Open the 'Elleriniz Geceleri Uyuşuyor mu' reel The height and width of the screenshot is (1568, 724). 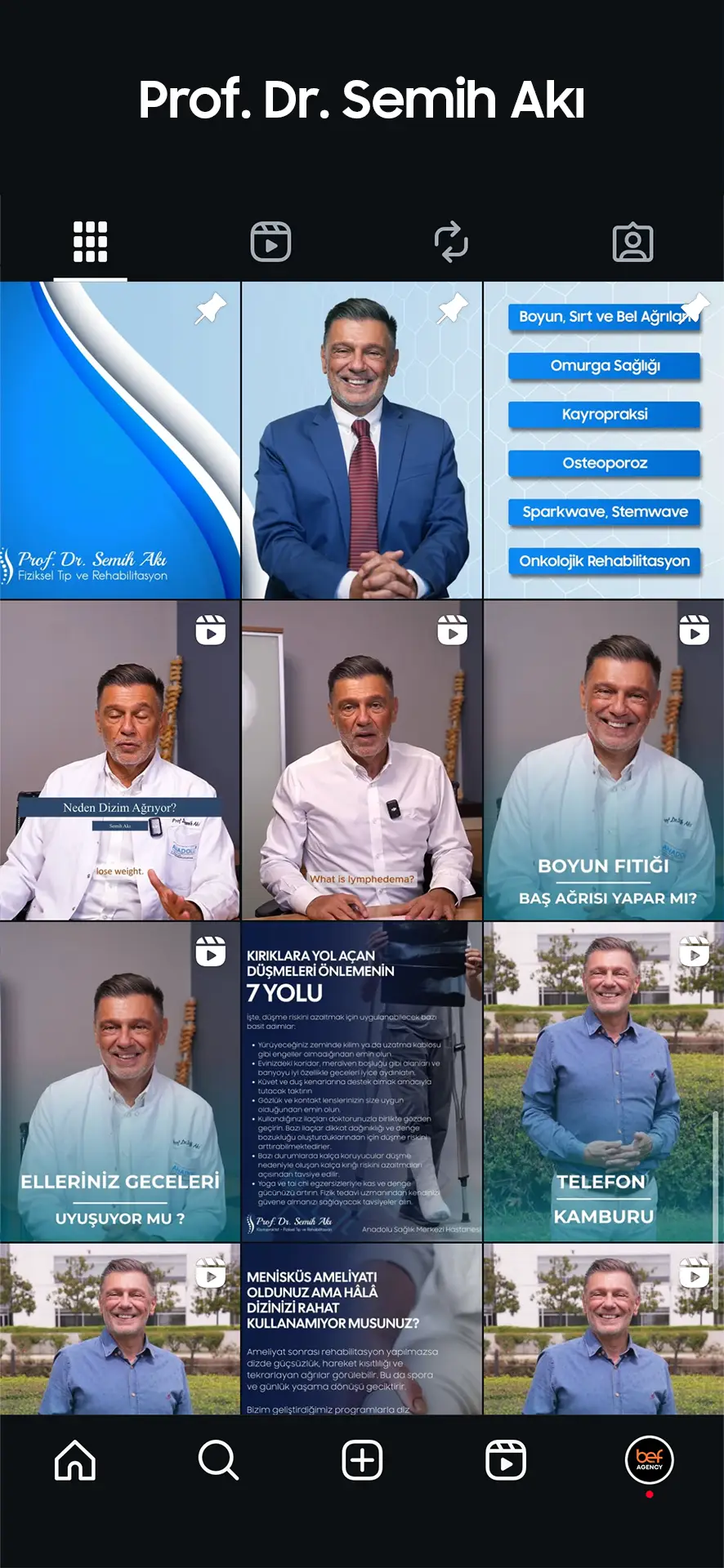pos(120,1083)
